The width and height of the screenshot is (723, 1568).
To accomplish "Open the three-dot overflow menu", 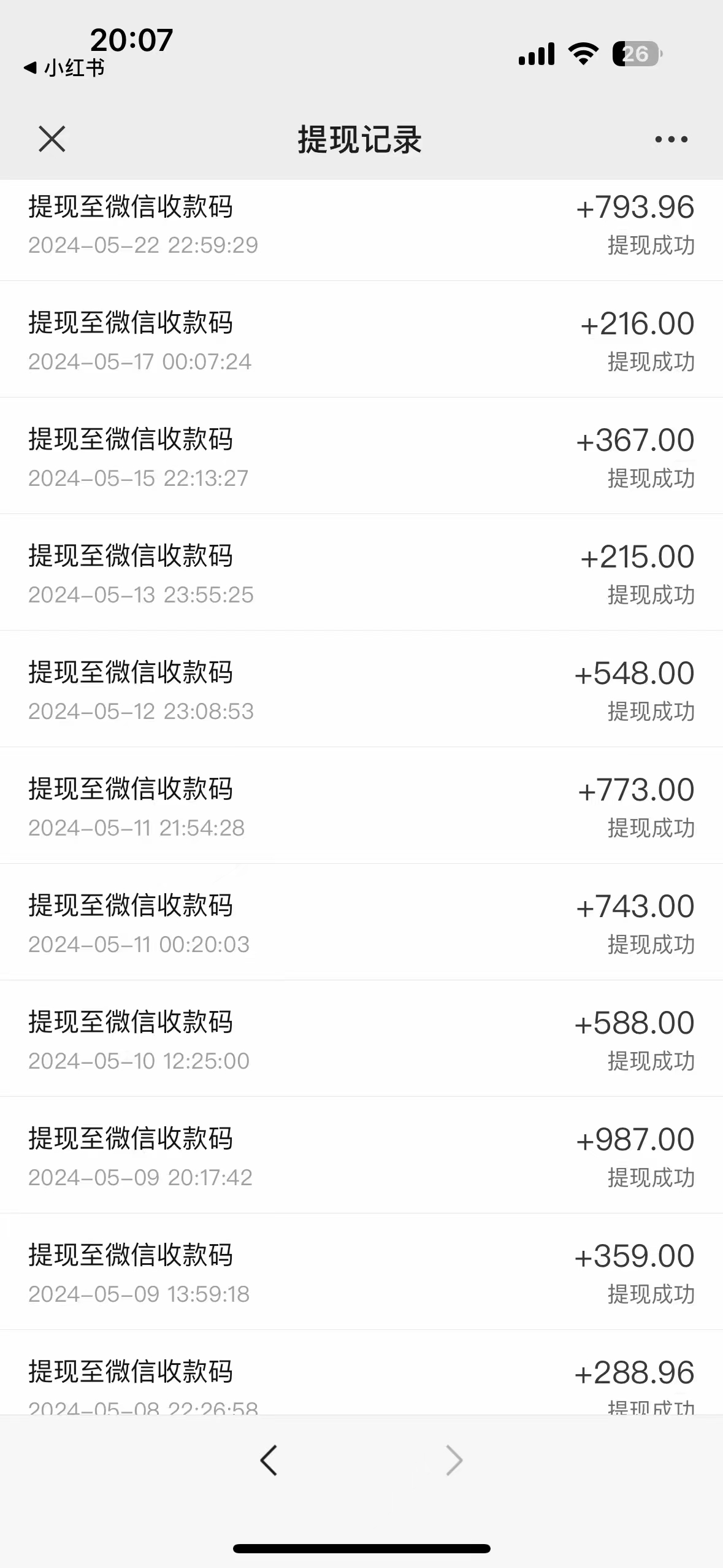I will 671,139.
